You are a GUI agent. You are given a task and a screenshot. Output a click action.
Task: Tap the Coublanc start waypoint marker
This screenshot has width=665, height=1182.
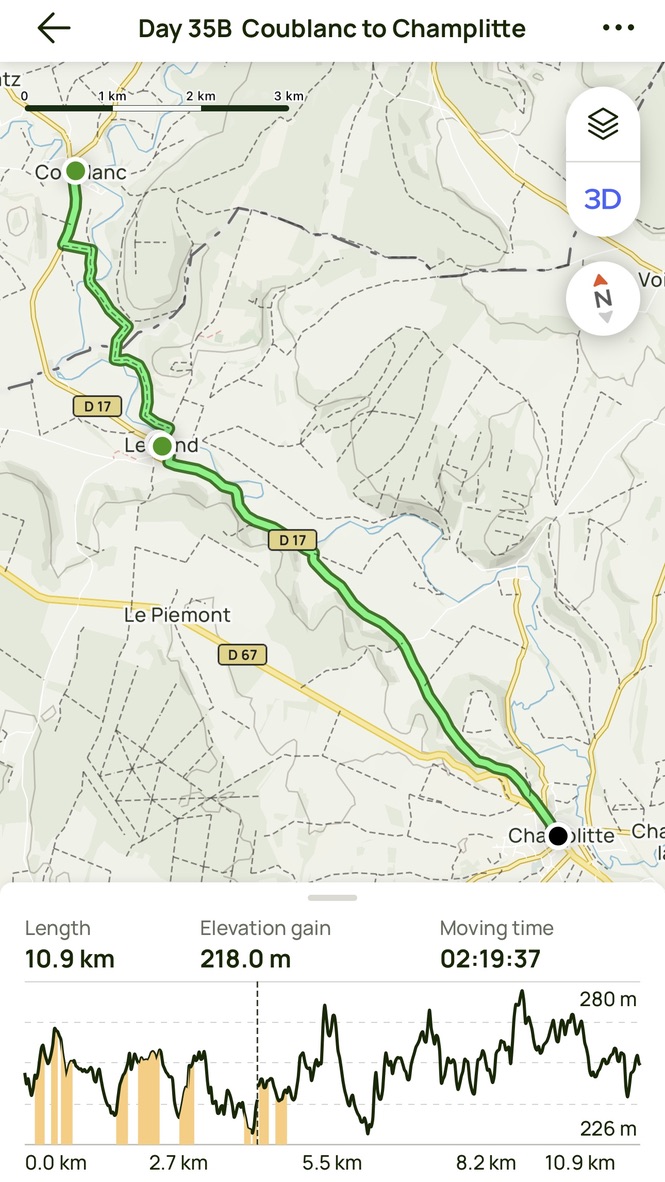76,171
